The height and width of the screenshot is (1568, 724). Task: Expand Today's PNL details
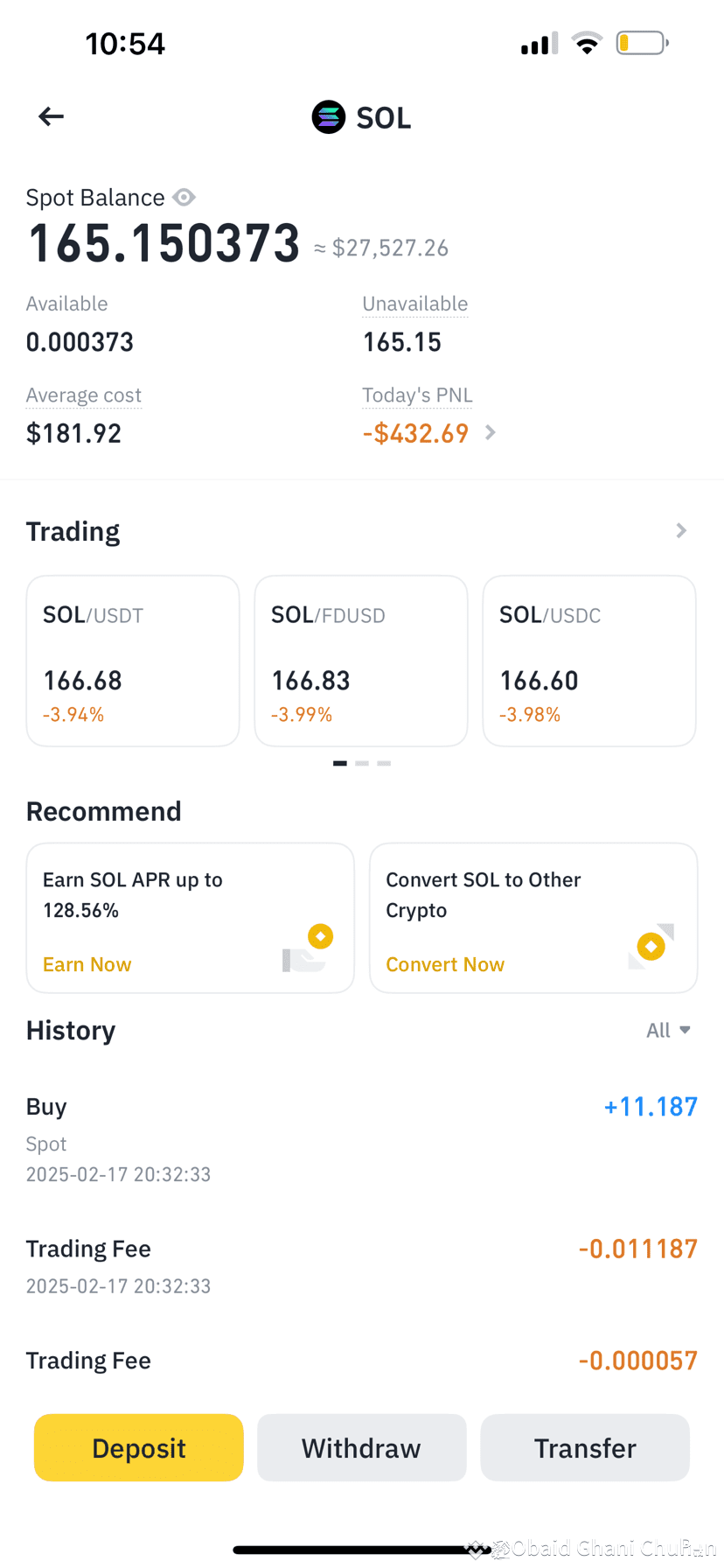(489, 432)
